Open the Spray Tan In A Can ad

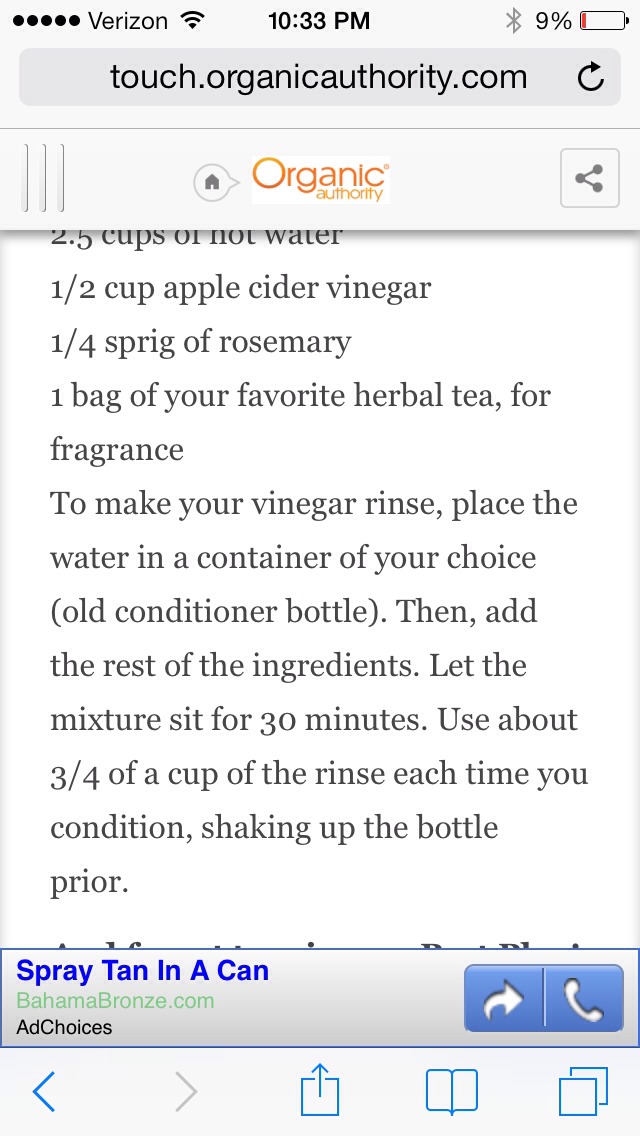(x=142, y=970)
